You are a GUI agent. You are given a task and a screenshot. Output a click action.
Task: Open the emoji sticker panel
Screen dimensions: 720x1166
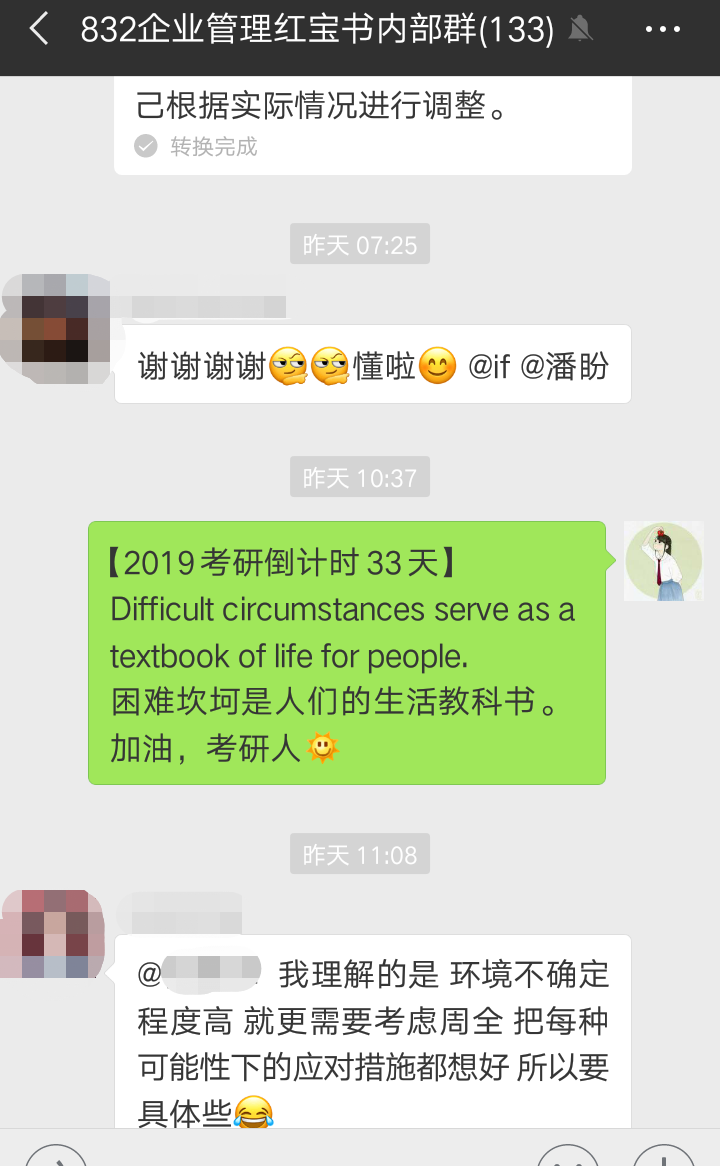(568, 1155)
